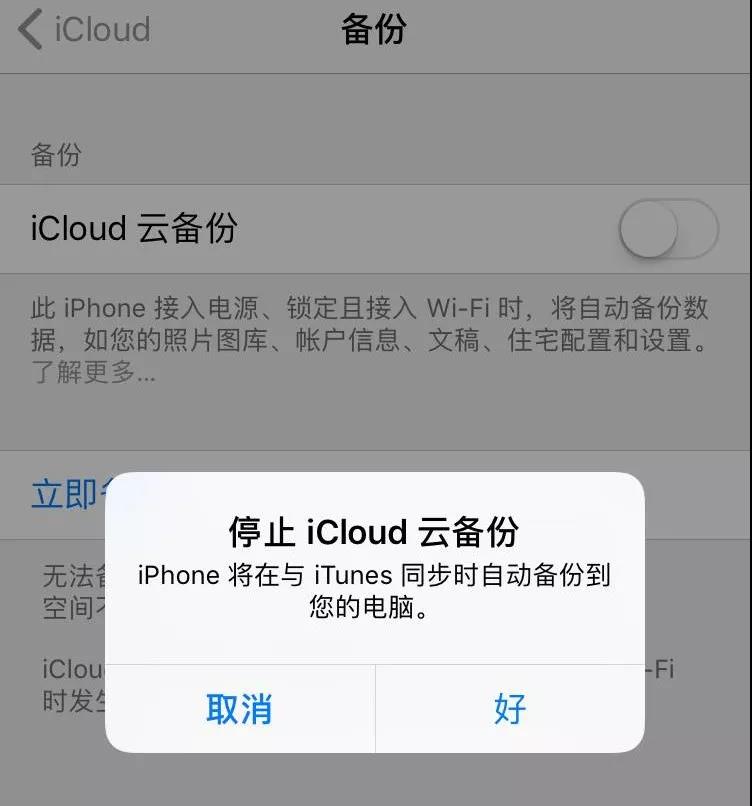752x806 pixels.
Task: Select the 备份 title in the header
Action: (x=374, y=30)
